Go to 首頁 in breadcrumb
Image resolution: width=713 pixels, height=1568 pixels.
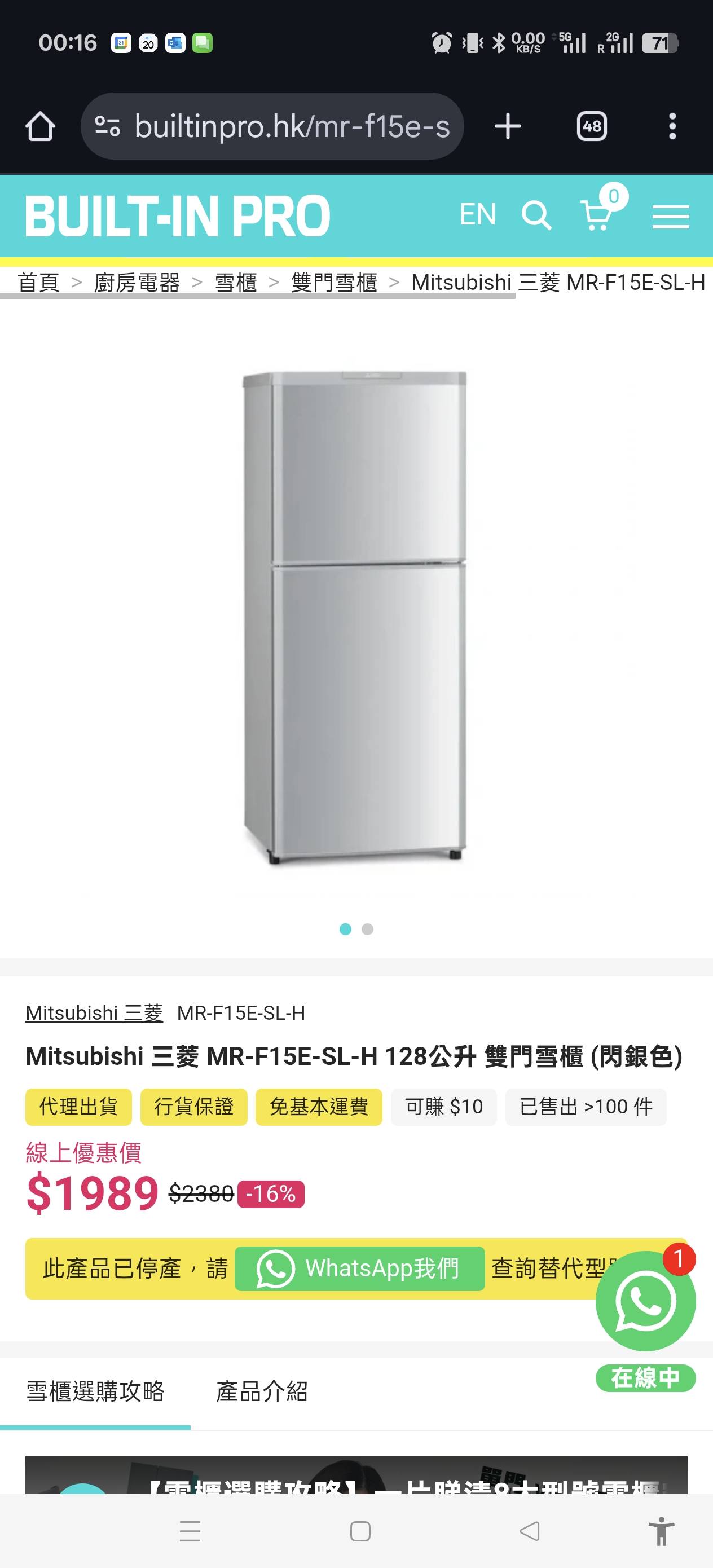click(38, 283)
